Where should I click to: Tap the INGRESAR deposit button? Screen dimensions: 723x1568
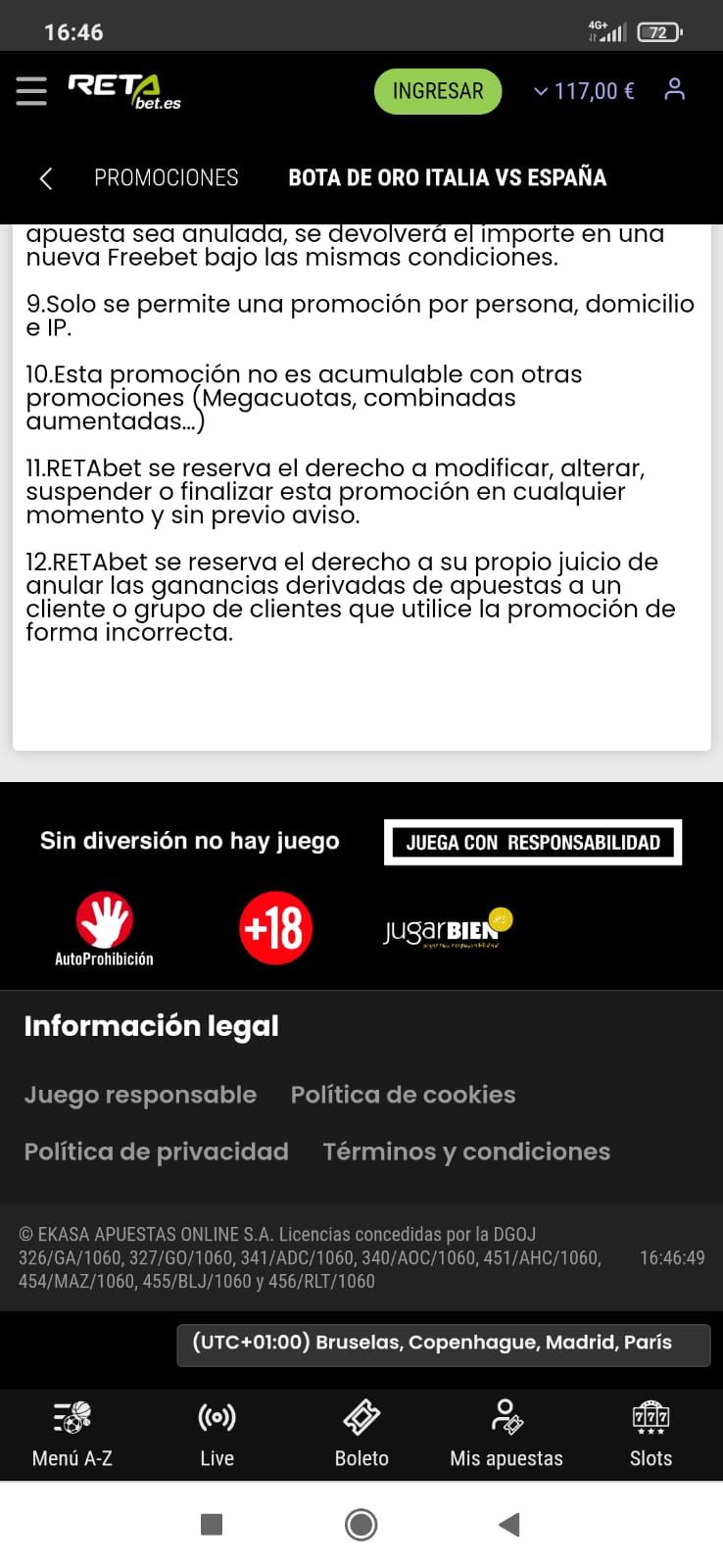(x=438, y=91)
